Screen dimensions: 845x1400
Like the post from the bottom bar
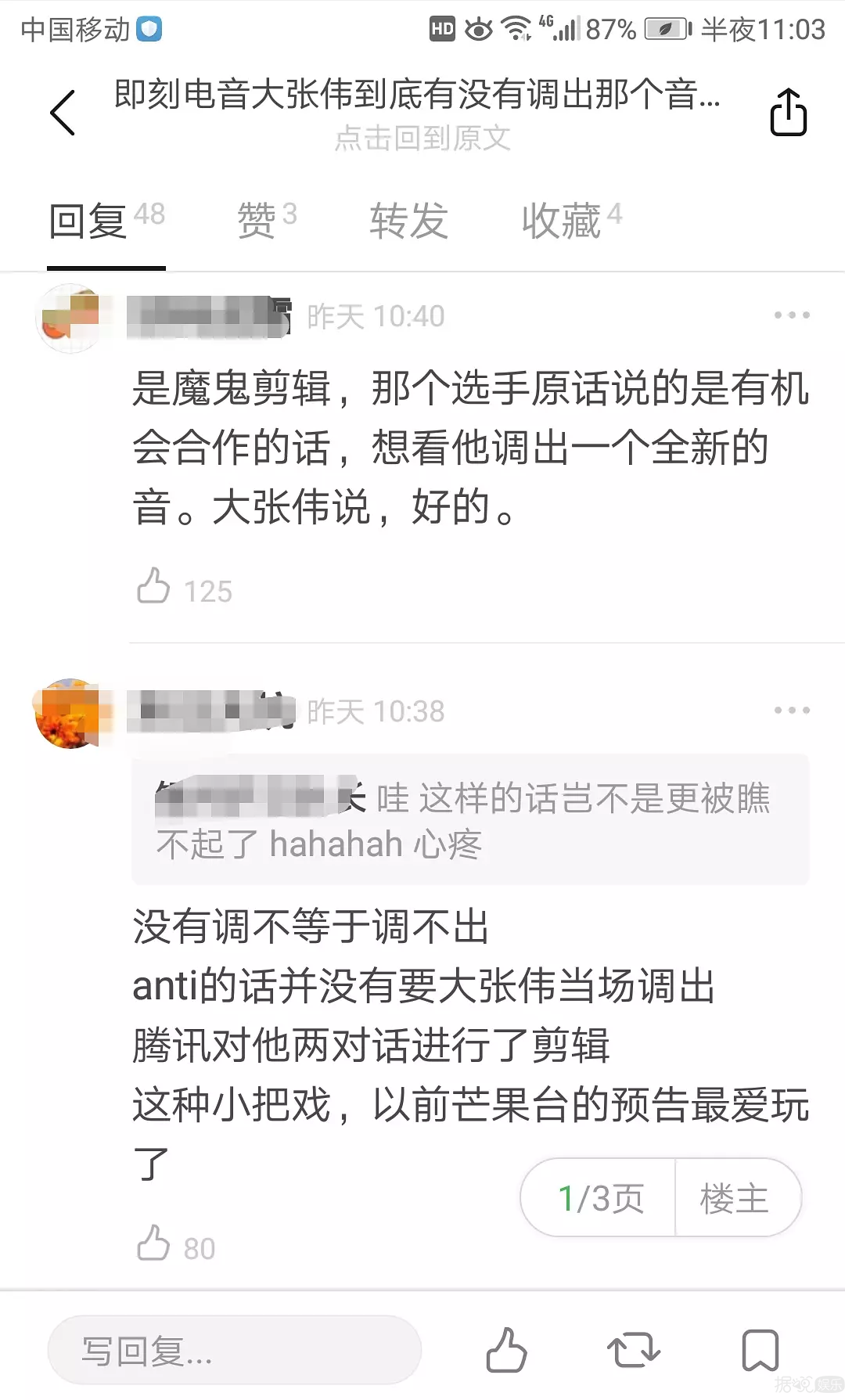coord(506,1351)
